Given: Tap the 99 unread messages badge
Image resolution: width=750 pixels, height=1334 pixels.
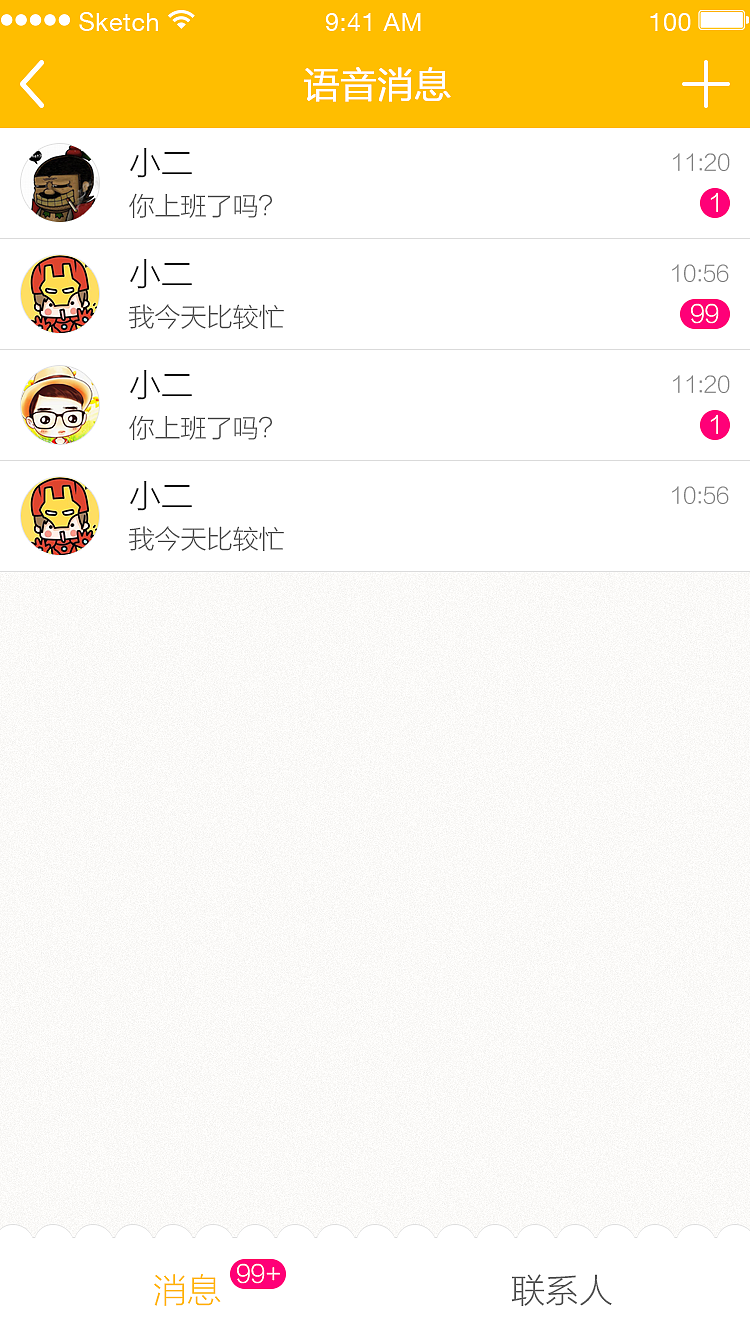Looking at the screenshot, I should [x=705, y=314].
